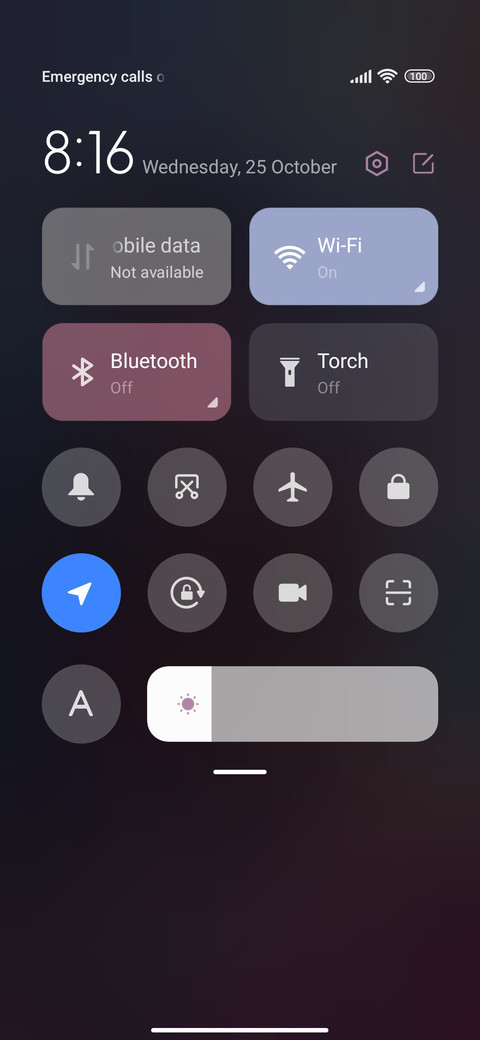This screenshot has width=480, height=1040.
Task: Toggle auto brightness
Action: [x=81, y=704]
